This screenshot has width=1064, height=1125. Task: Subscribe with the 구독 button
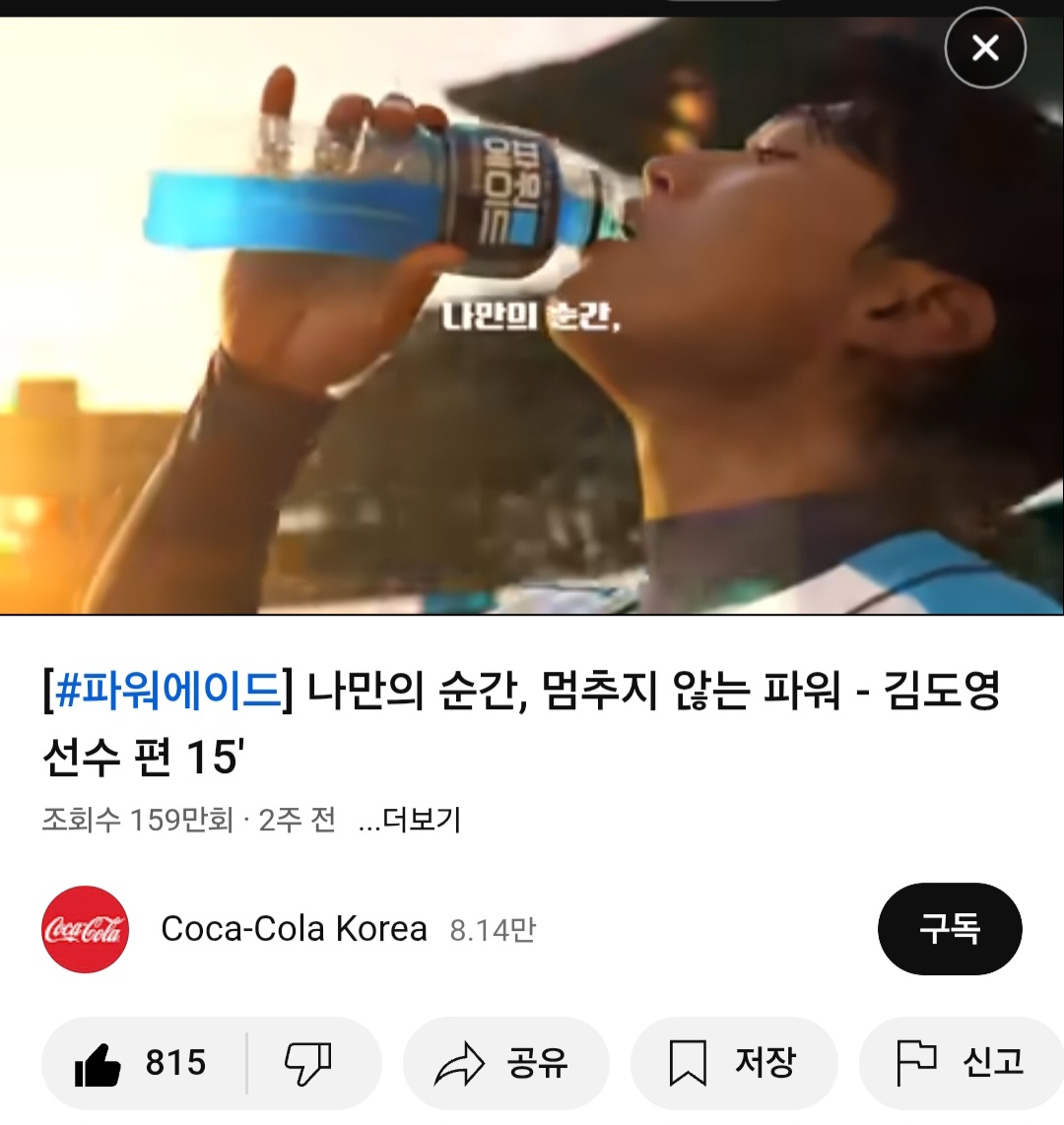(949, 929)
